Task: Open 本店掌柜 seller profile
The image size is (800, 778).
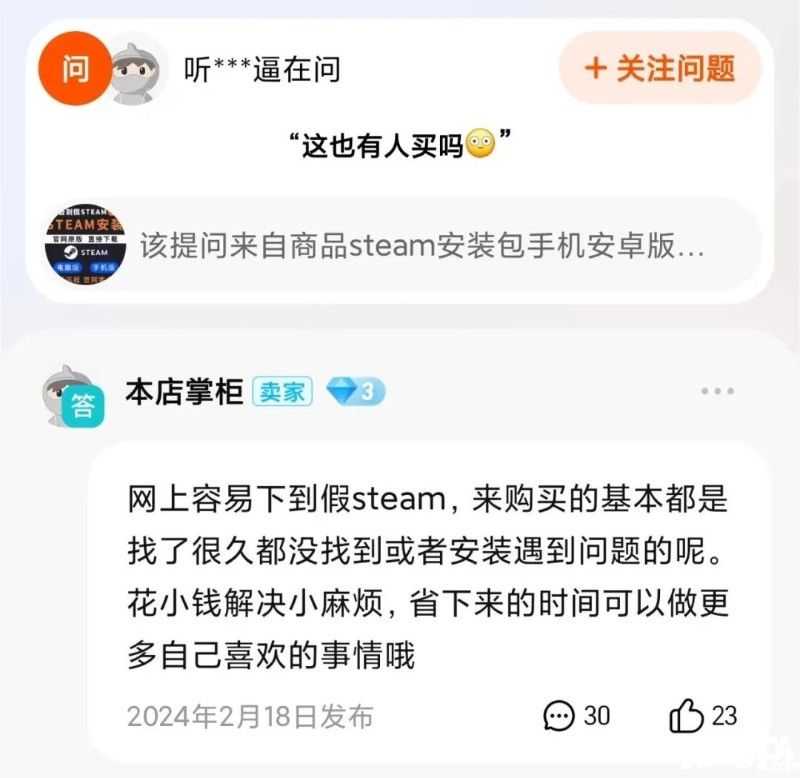Action: coord(184,392)
